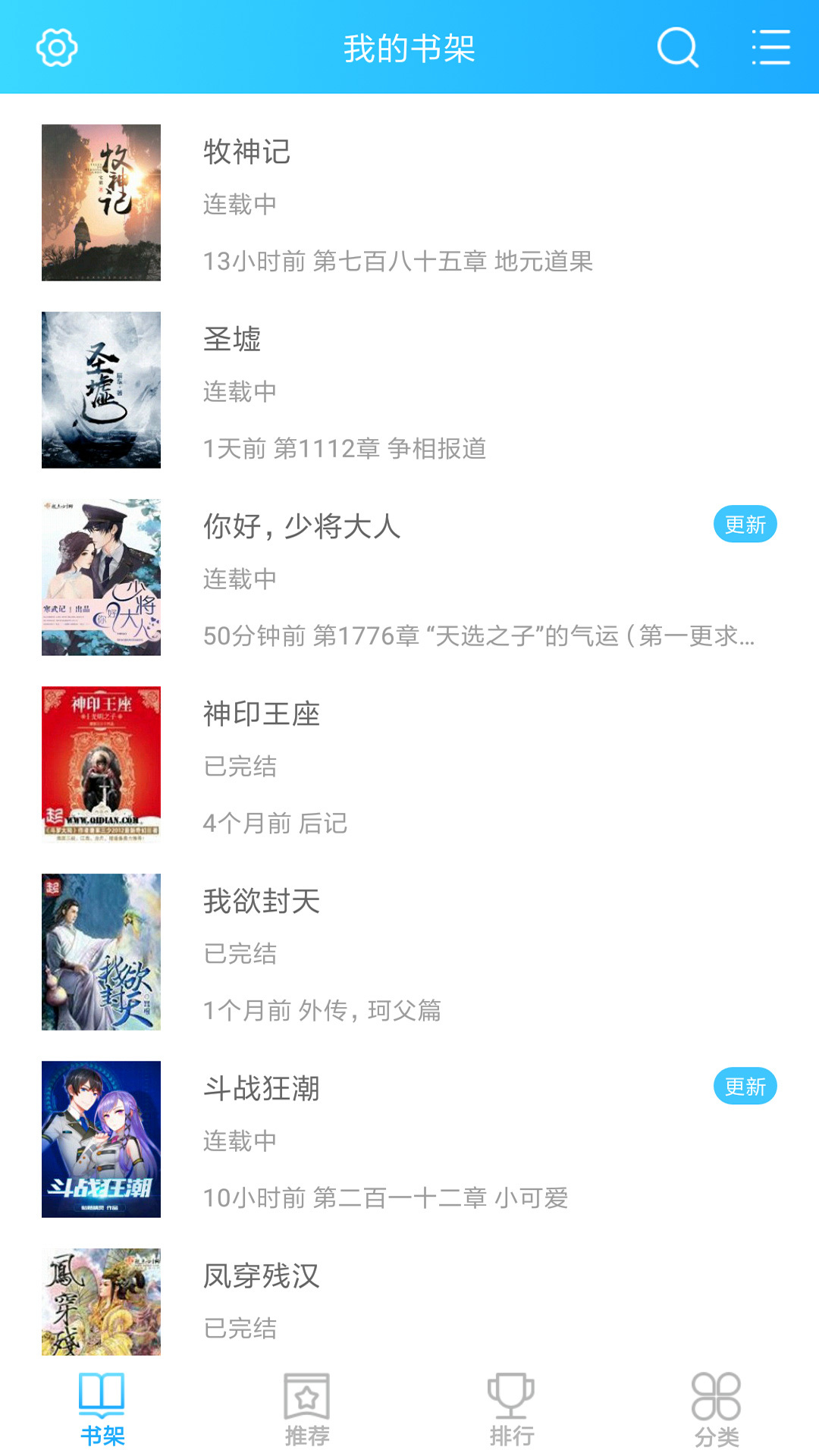Select the 神印王座 book cover
The width and height of the screenshot is (819, 1456).
click(x=101, y=764)
